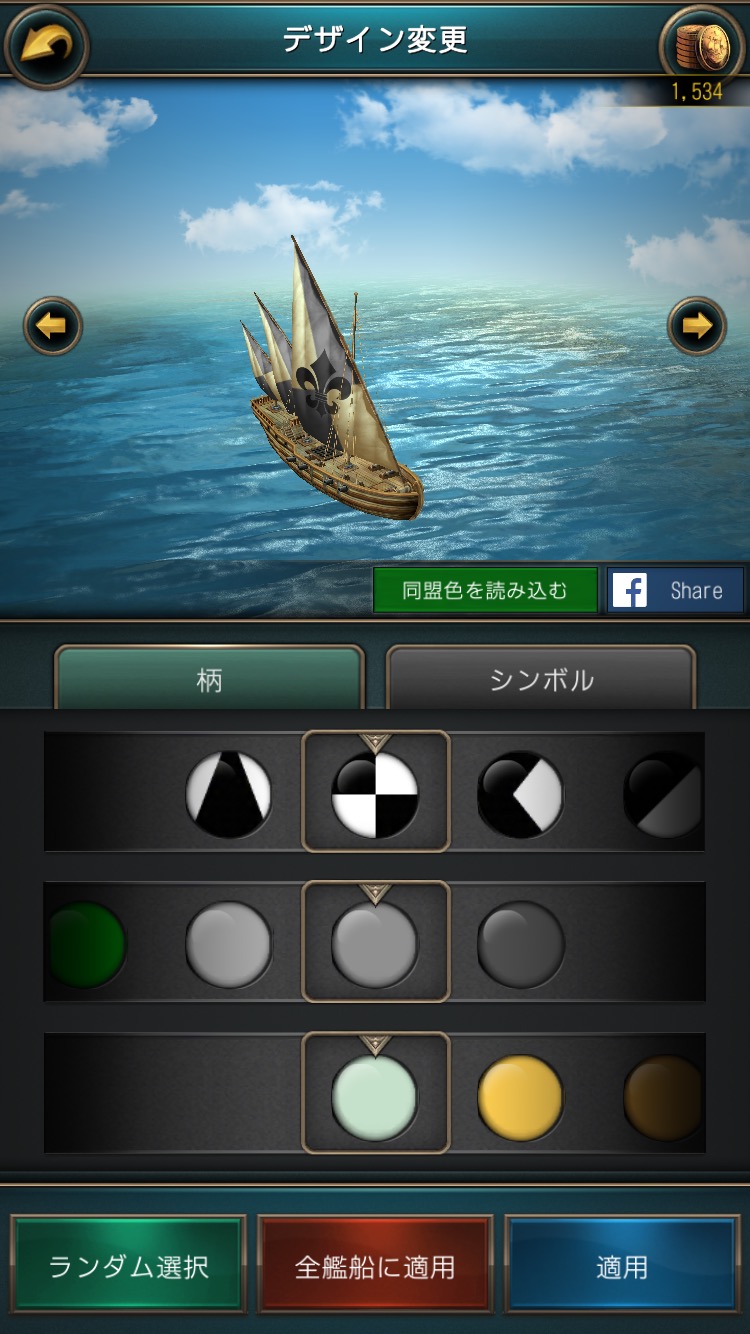Apply design to all ships 全艦船に適用

[x=375, y=1266]
